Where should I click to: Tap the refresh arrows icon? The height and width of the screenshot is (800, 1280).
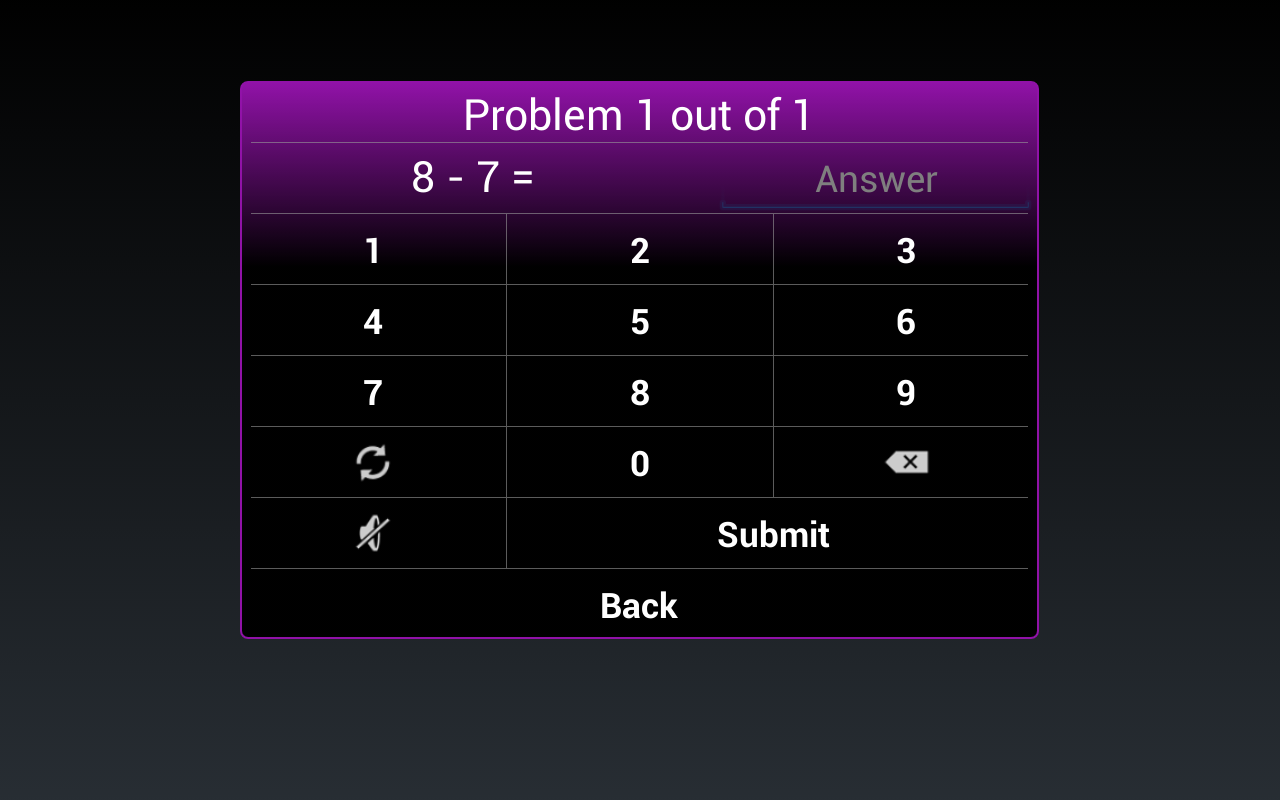(373, 463)
